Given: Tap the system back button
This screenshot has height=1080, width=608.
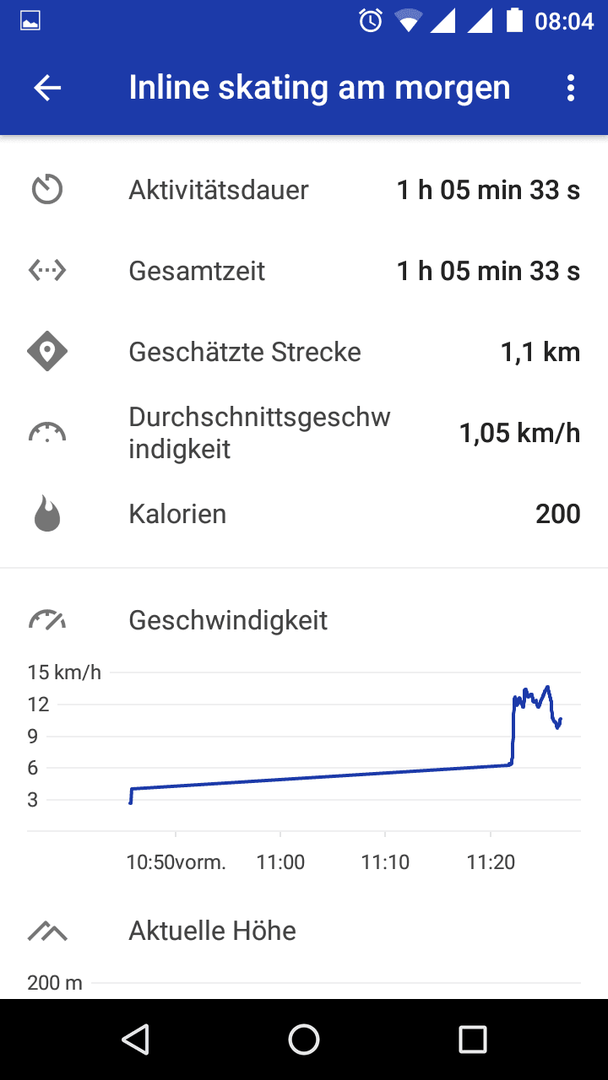Looking at the screenshot, I should pos(135,1039).
